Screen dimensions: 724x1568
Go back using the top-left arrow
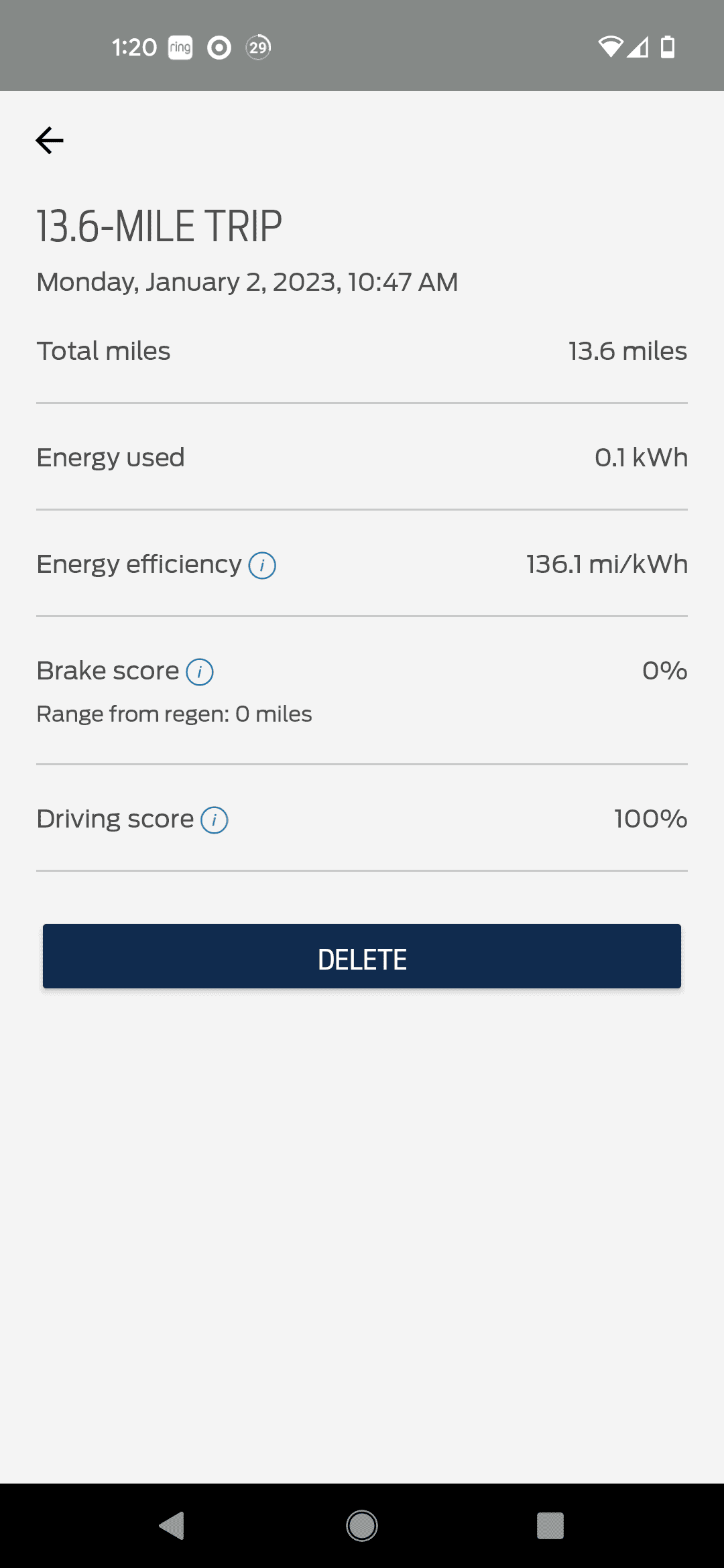click(x=50, y=140)
